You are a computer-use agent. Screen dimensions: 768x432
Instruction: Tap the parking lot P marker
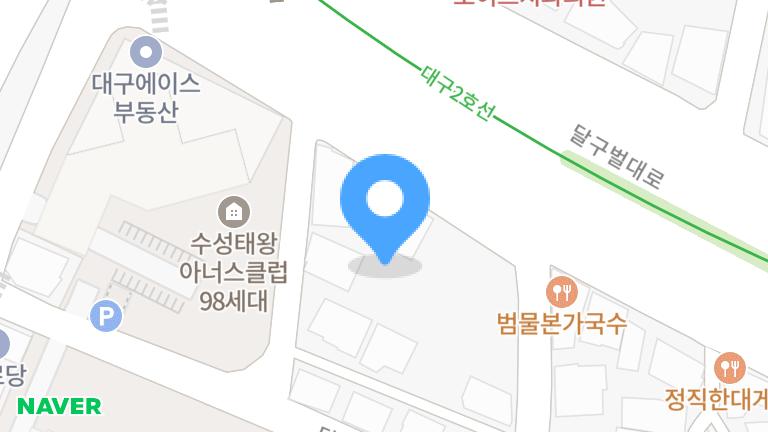[105, 317]
